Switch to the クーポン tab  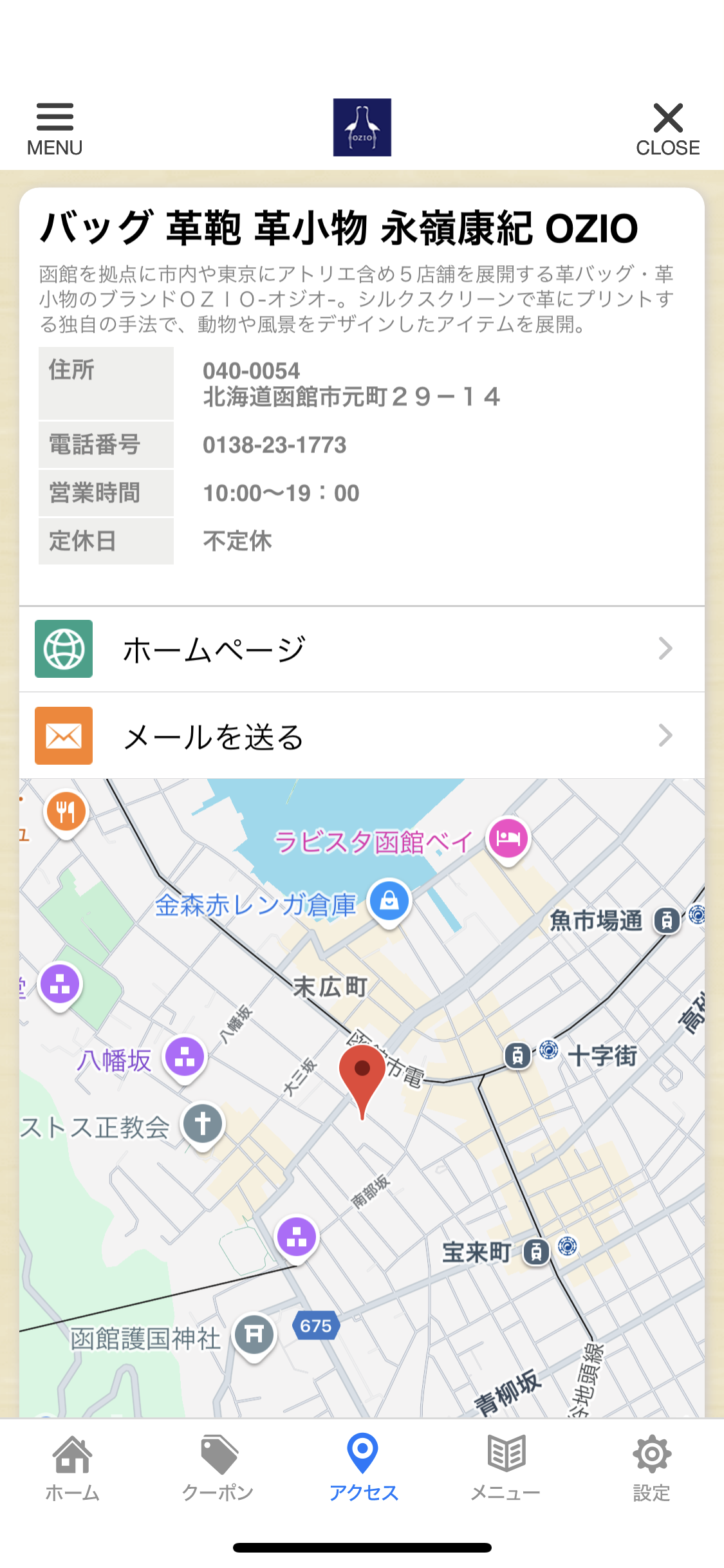218,1472
